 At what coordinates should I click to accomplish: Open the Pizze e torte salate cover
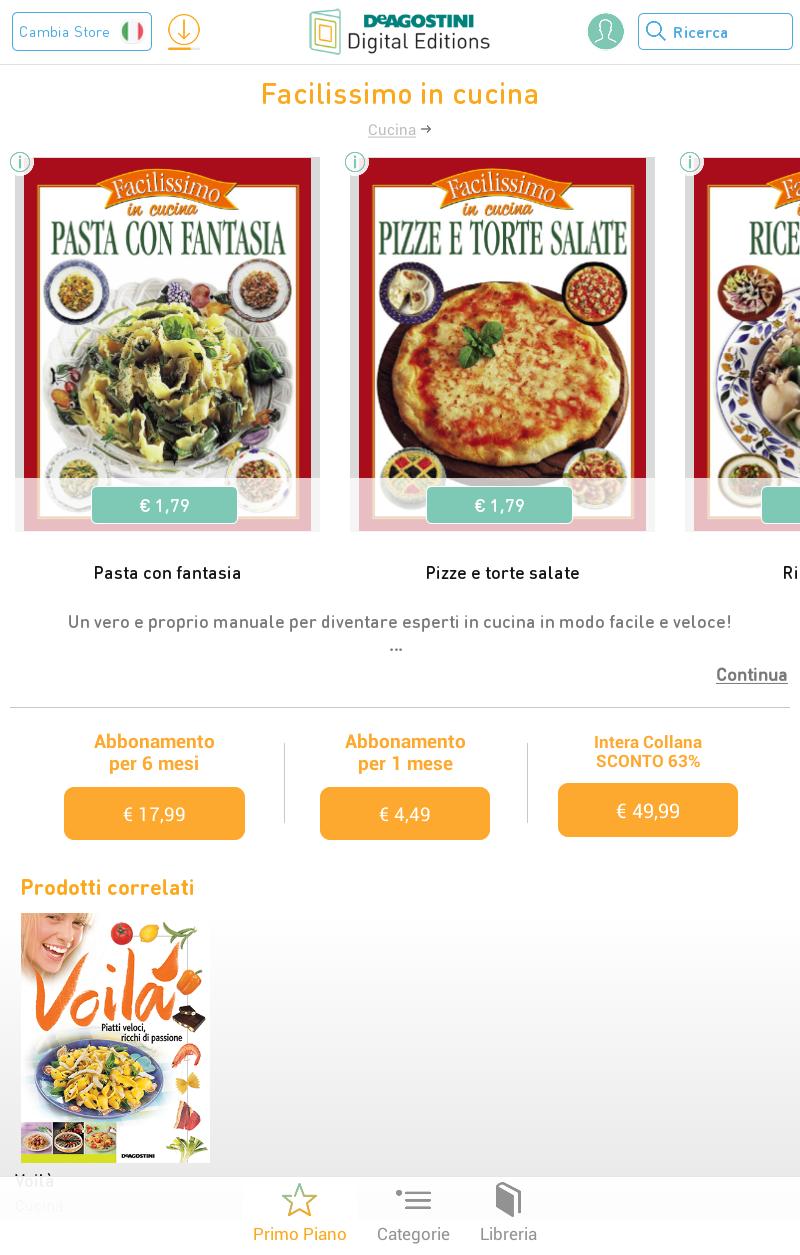coord(502,320)
